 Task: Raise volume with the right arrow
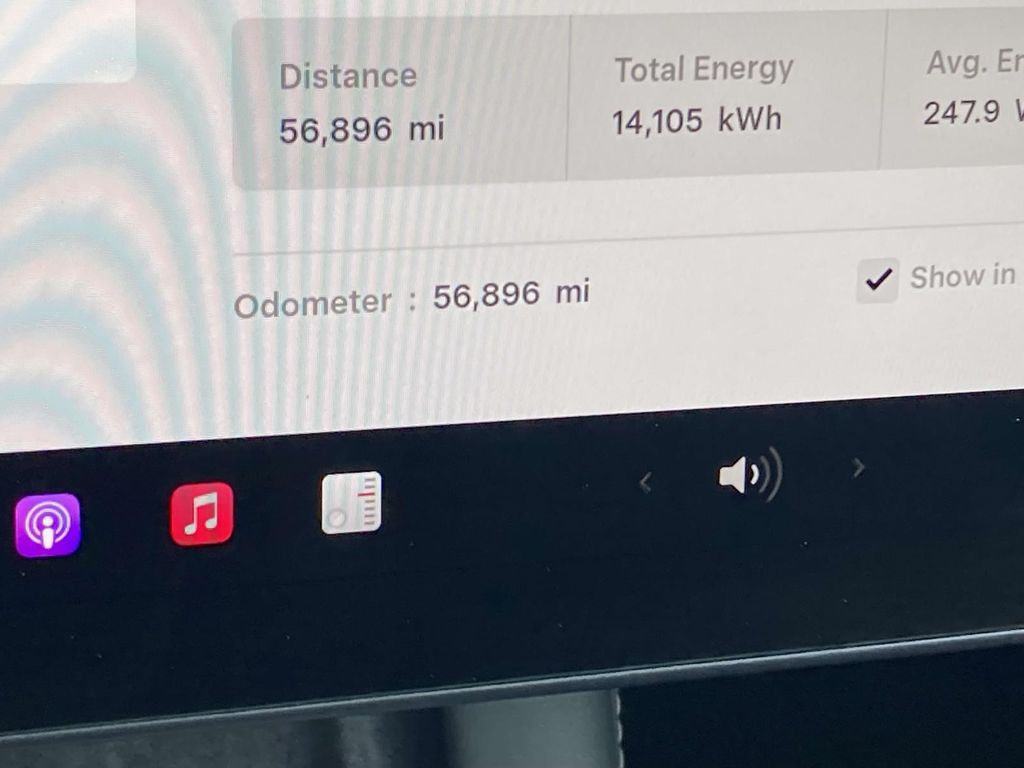tap(857, 467)
